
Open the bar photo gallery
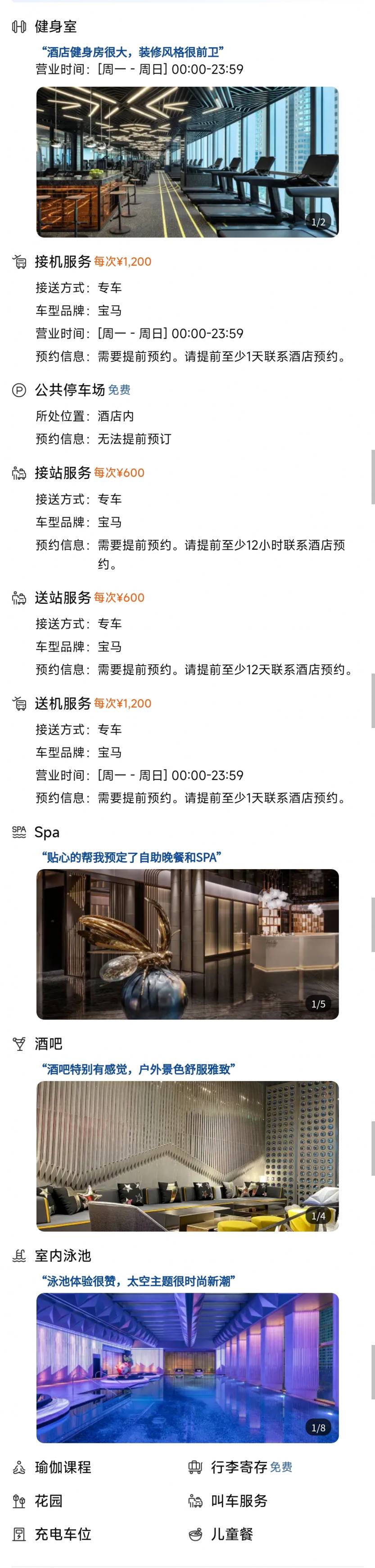pos(187,1156)
